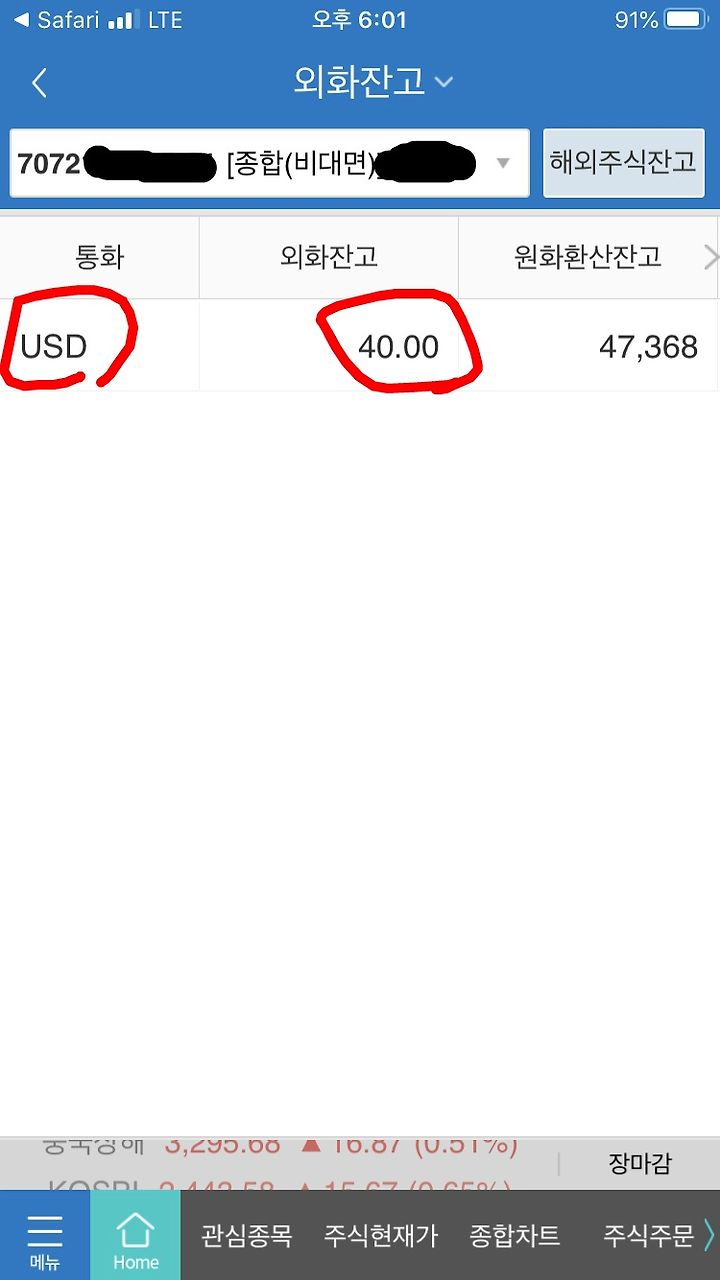Go to the Home tab

tap(135, 1236)
